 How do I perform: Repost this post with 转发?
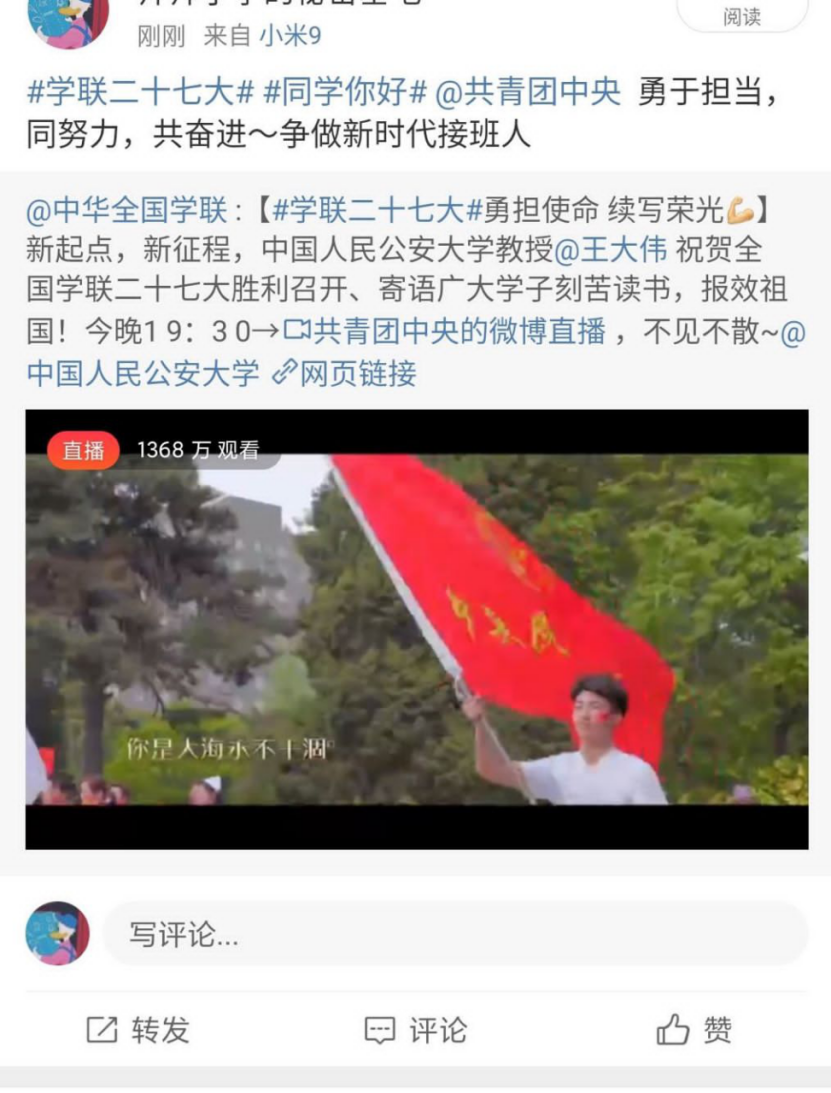tap(138, 1030)
